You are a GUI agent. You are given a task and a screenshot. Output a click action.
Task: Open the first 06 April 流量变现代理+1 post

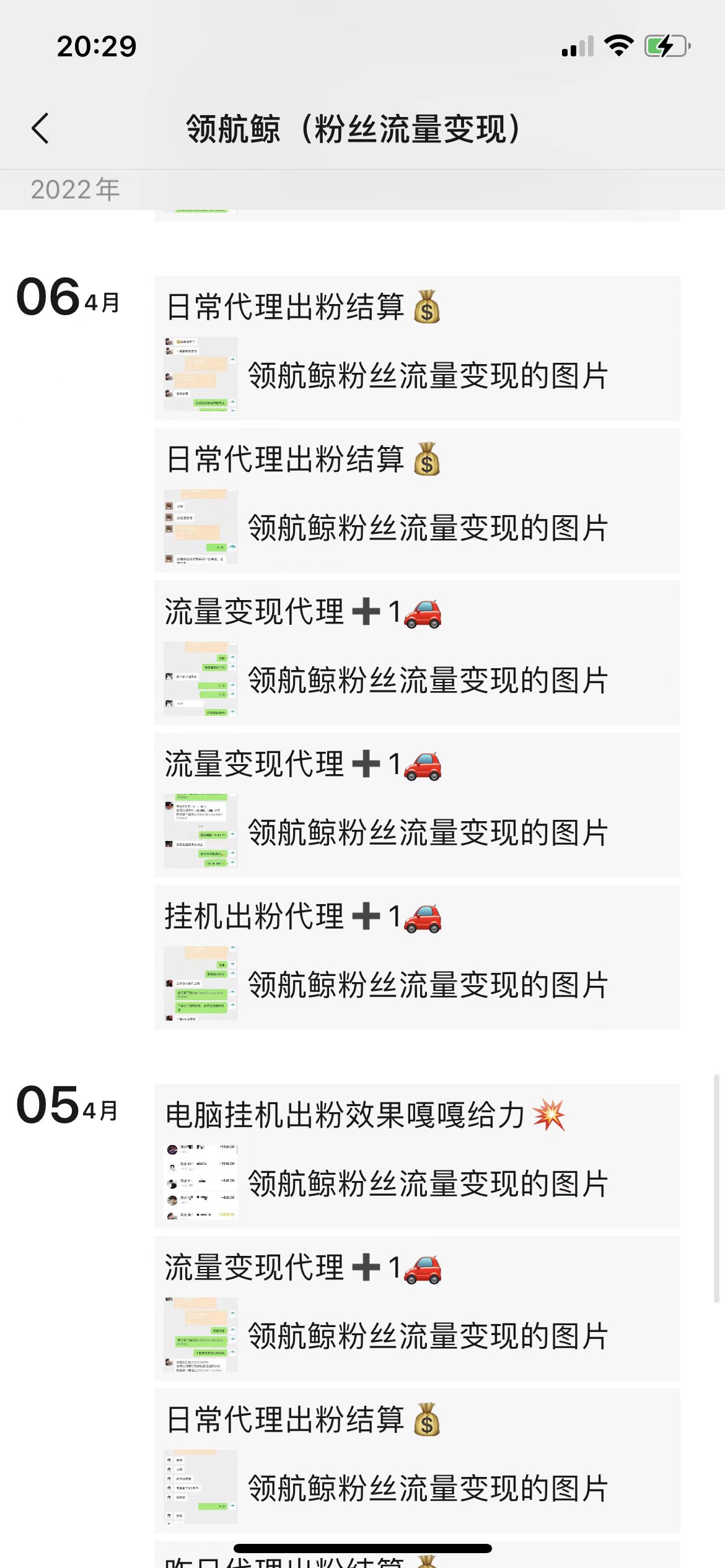click(x=416, y=653)
